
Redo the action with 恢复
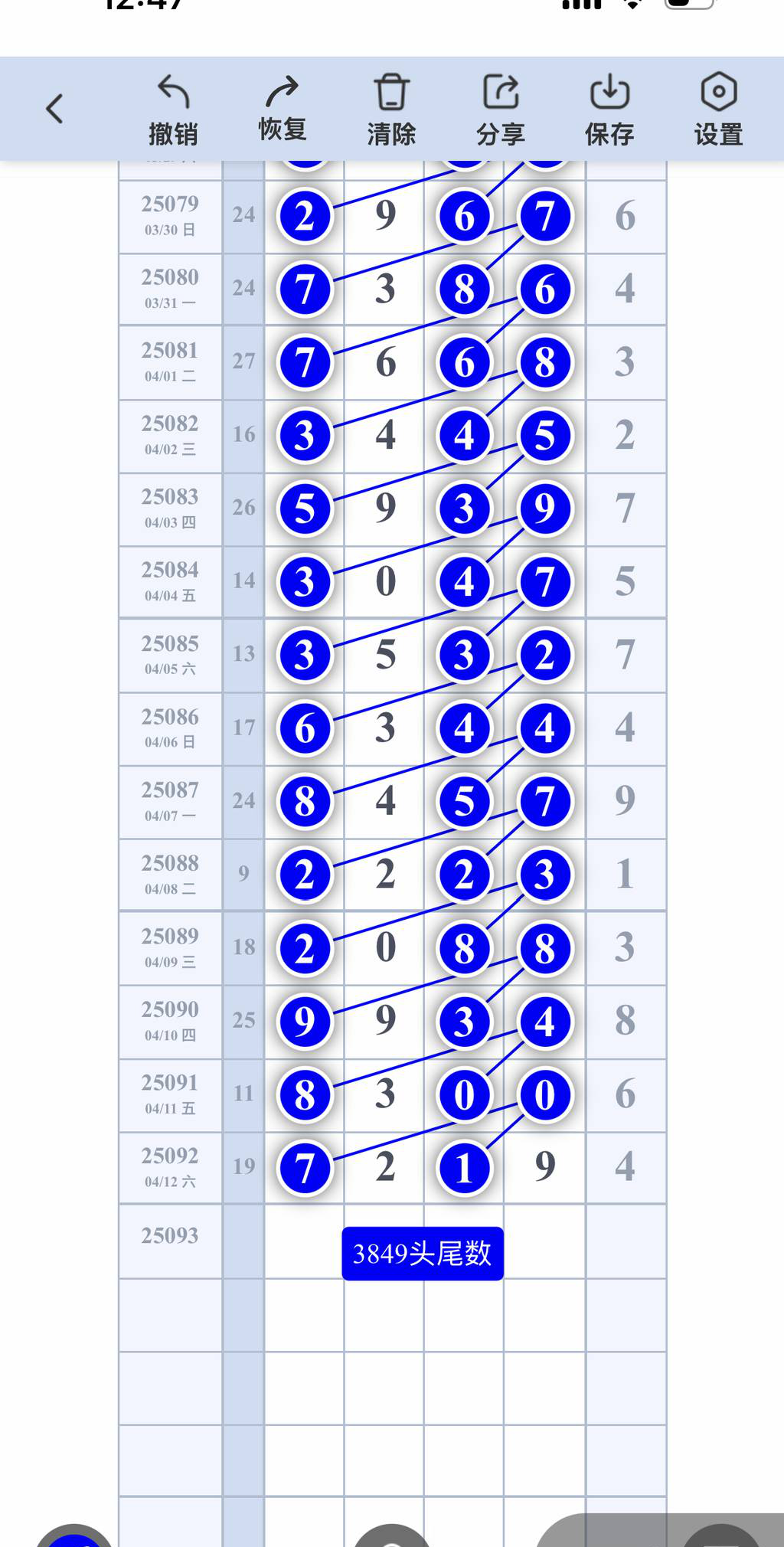point(283,109)
